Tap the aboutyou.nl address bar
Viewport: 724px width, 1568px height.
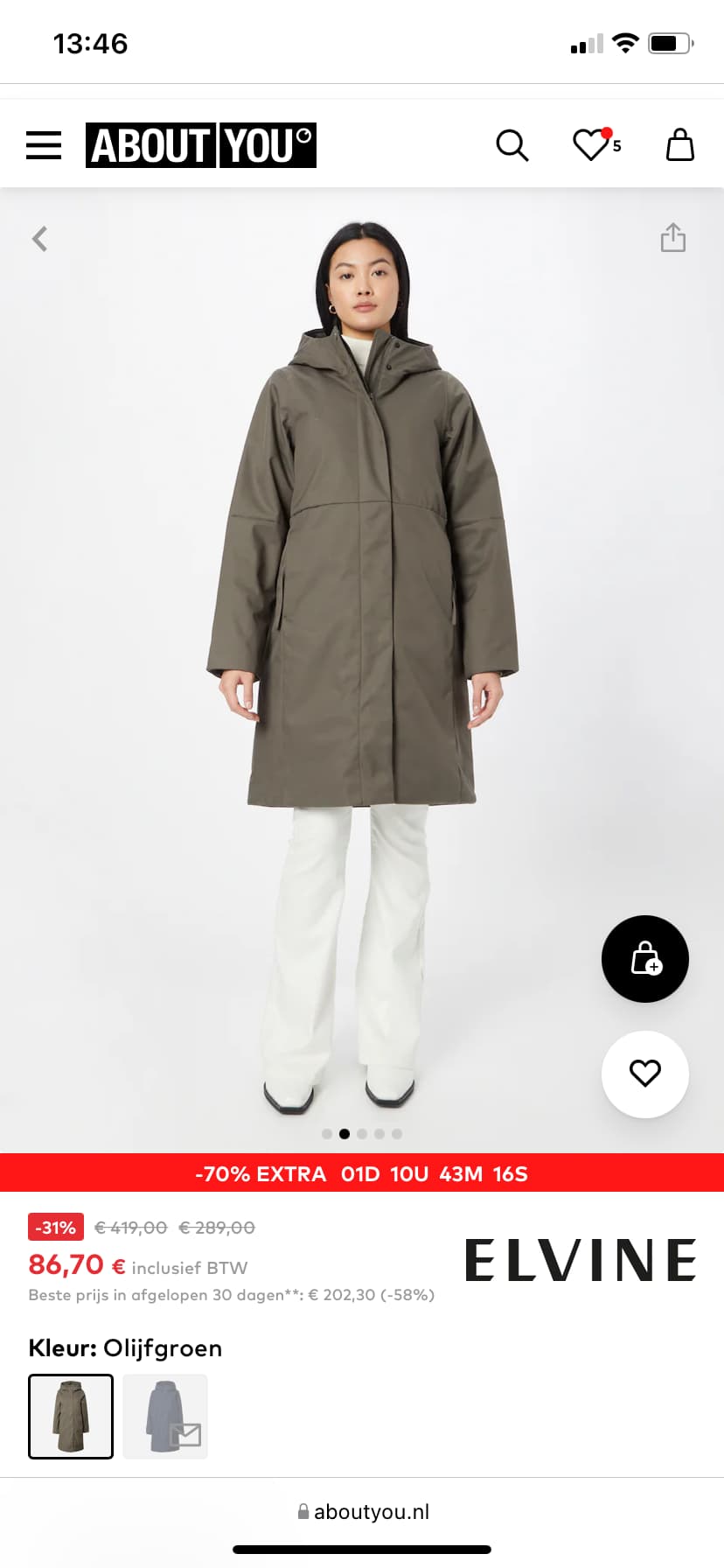coord(362,1512)
